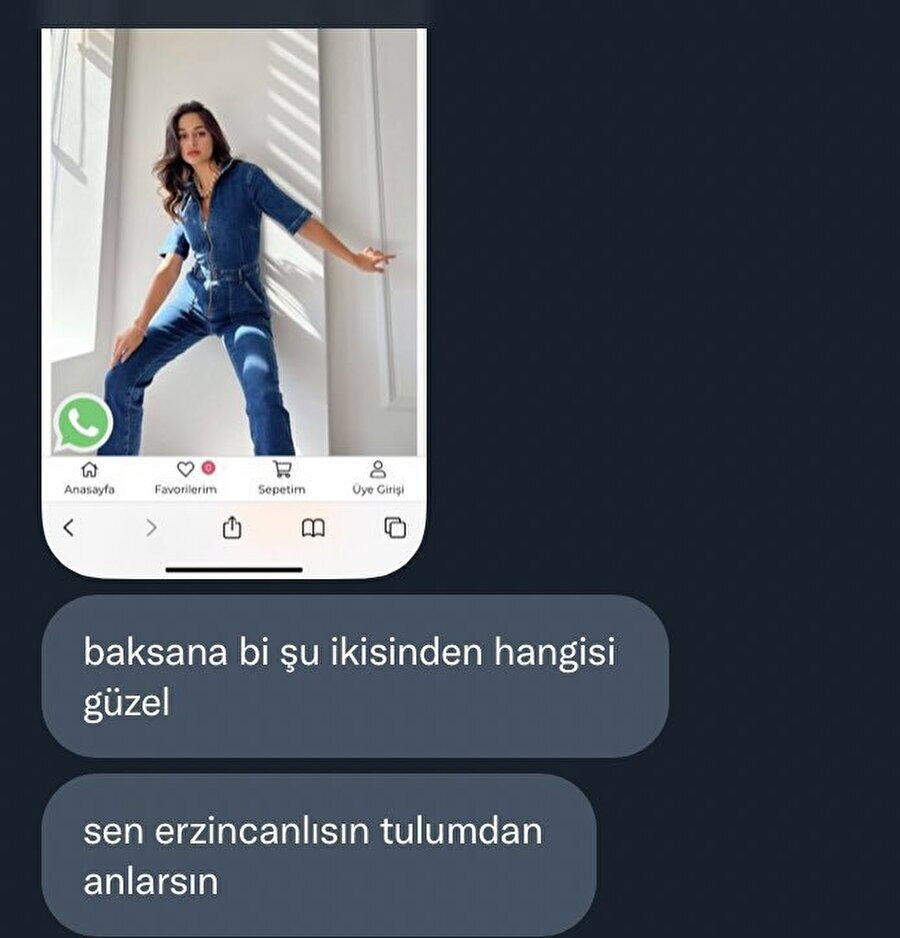Tap the Safari share icon
Screen dimensions: 900x938
coord(230,525)
